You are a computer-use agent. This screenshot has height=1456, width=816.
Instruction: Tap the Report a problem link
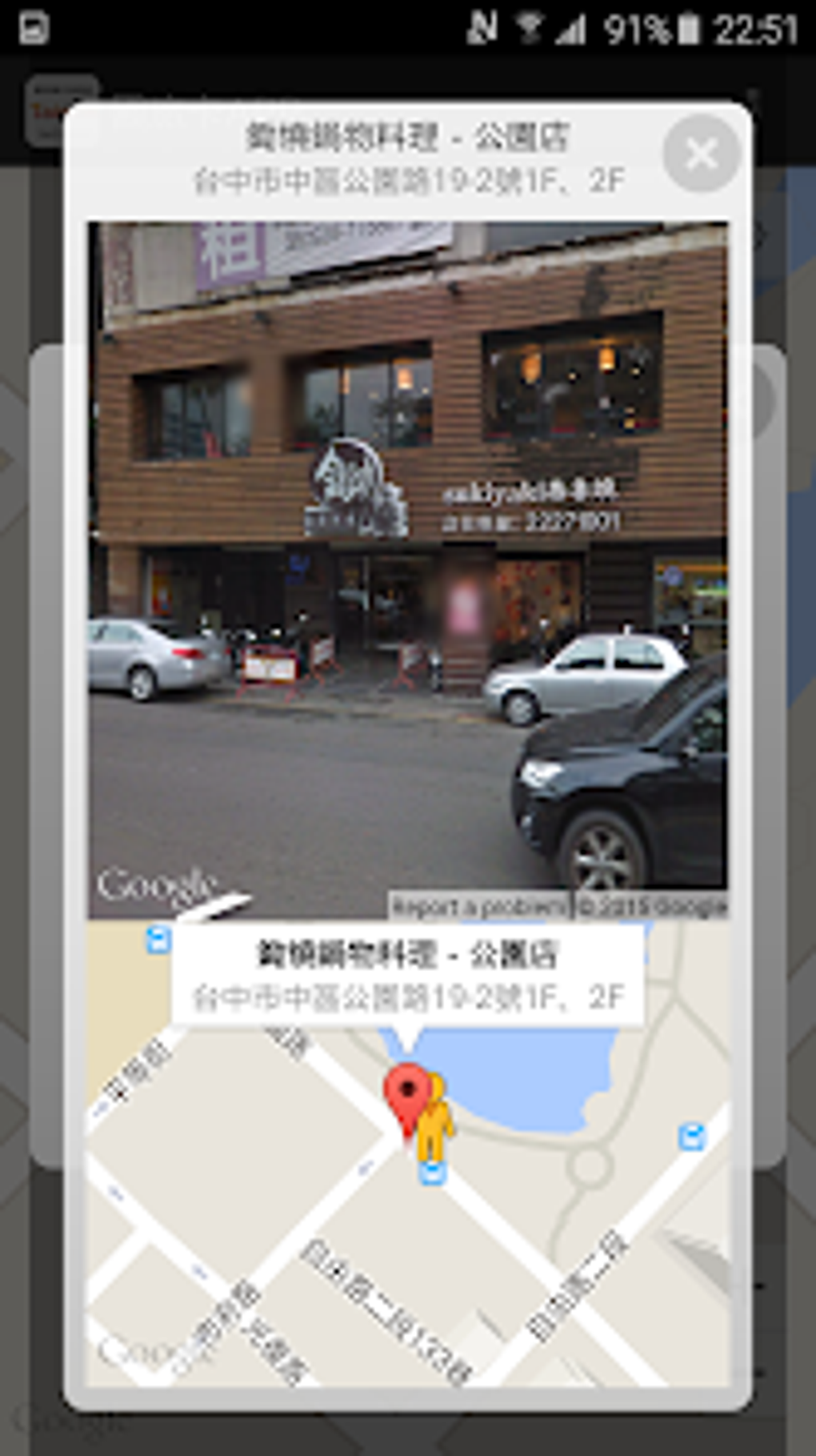click(478, 907)
